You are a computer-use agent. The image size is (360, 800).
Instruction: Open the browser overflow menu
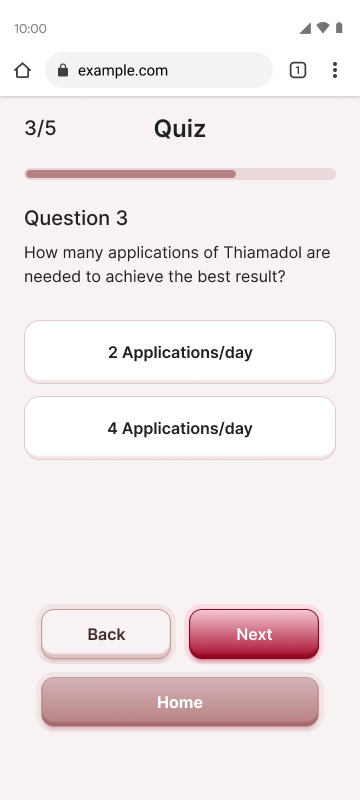[335, 70]
